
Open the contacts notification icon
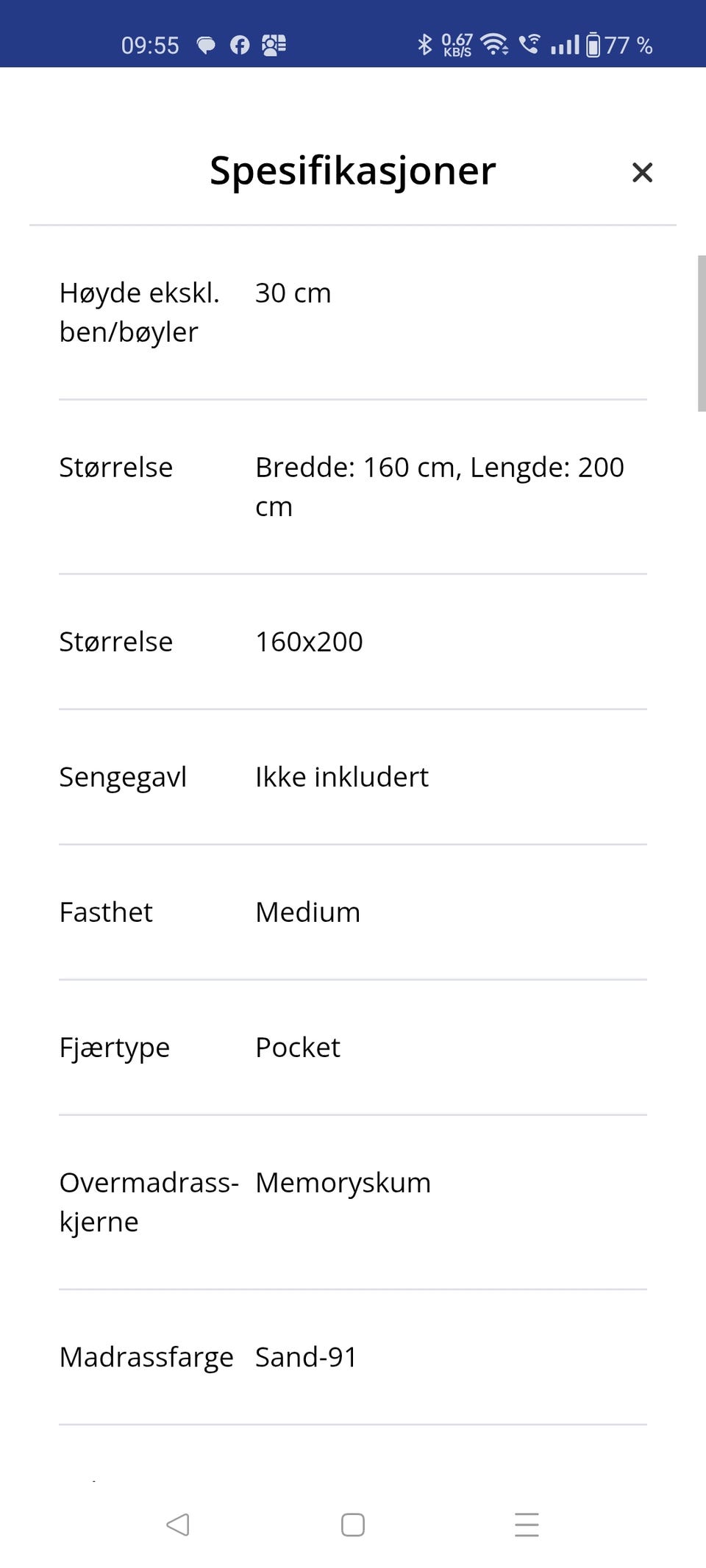(x=273, y=44)
